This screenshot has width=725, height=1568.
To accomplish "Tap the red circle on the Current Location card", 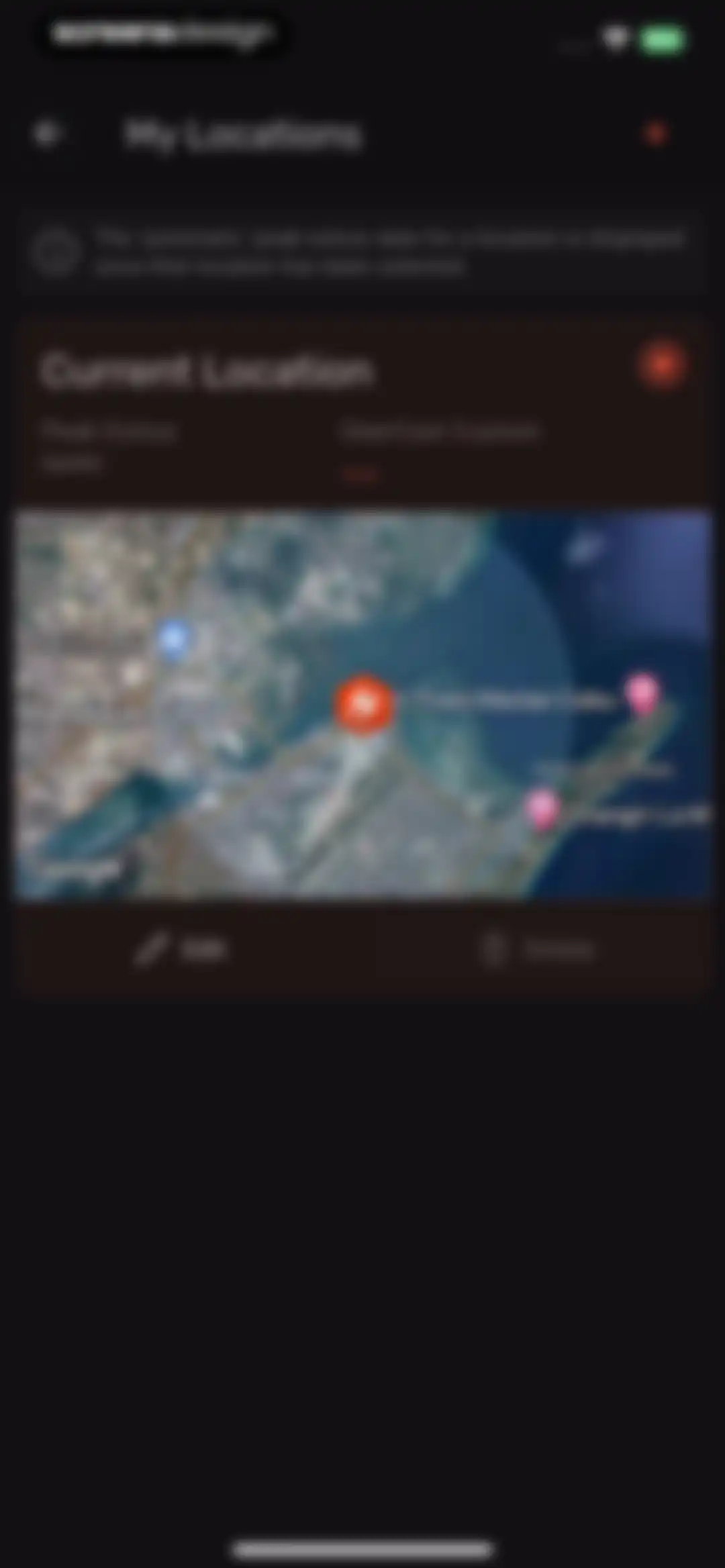I will [662, 365].
